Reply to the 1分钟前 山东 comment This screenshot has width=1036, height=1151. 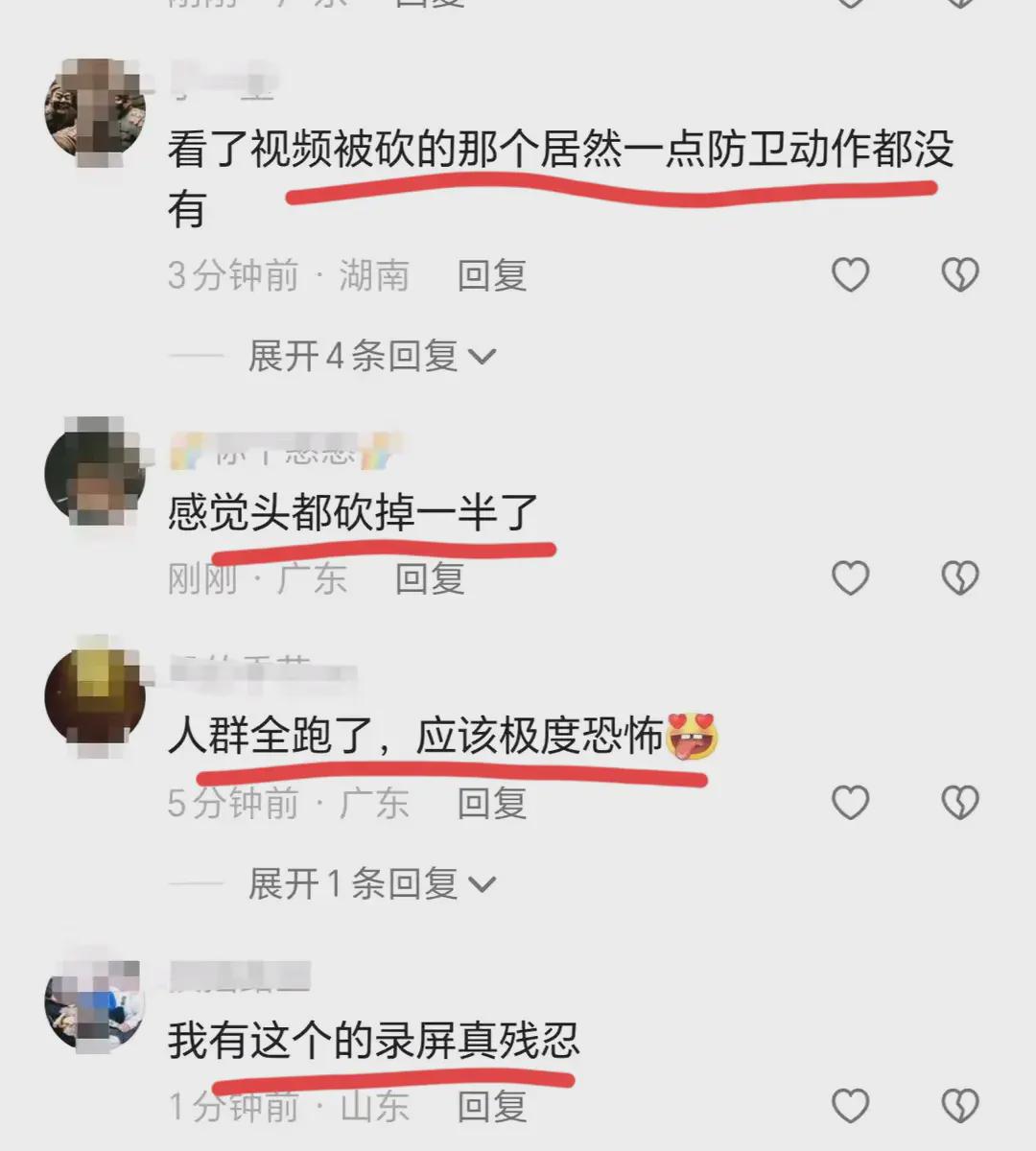point(491,1107)
